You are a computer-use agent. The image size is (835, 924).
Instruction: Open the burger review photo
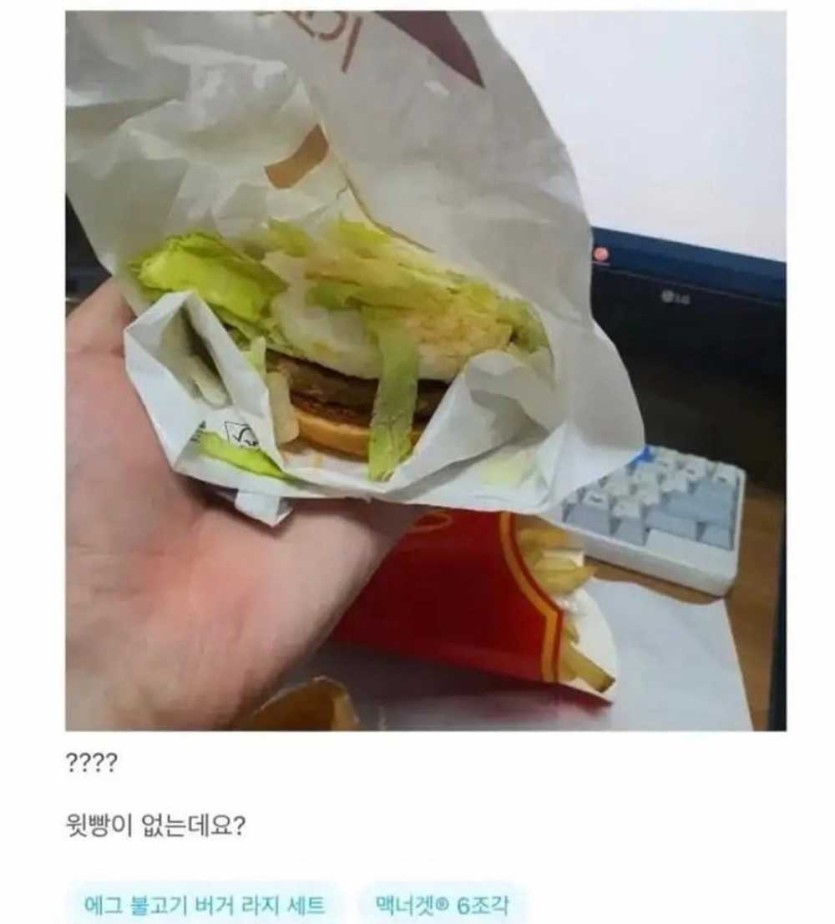(425, 370)
